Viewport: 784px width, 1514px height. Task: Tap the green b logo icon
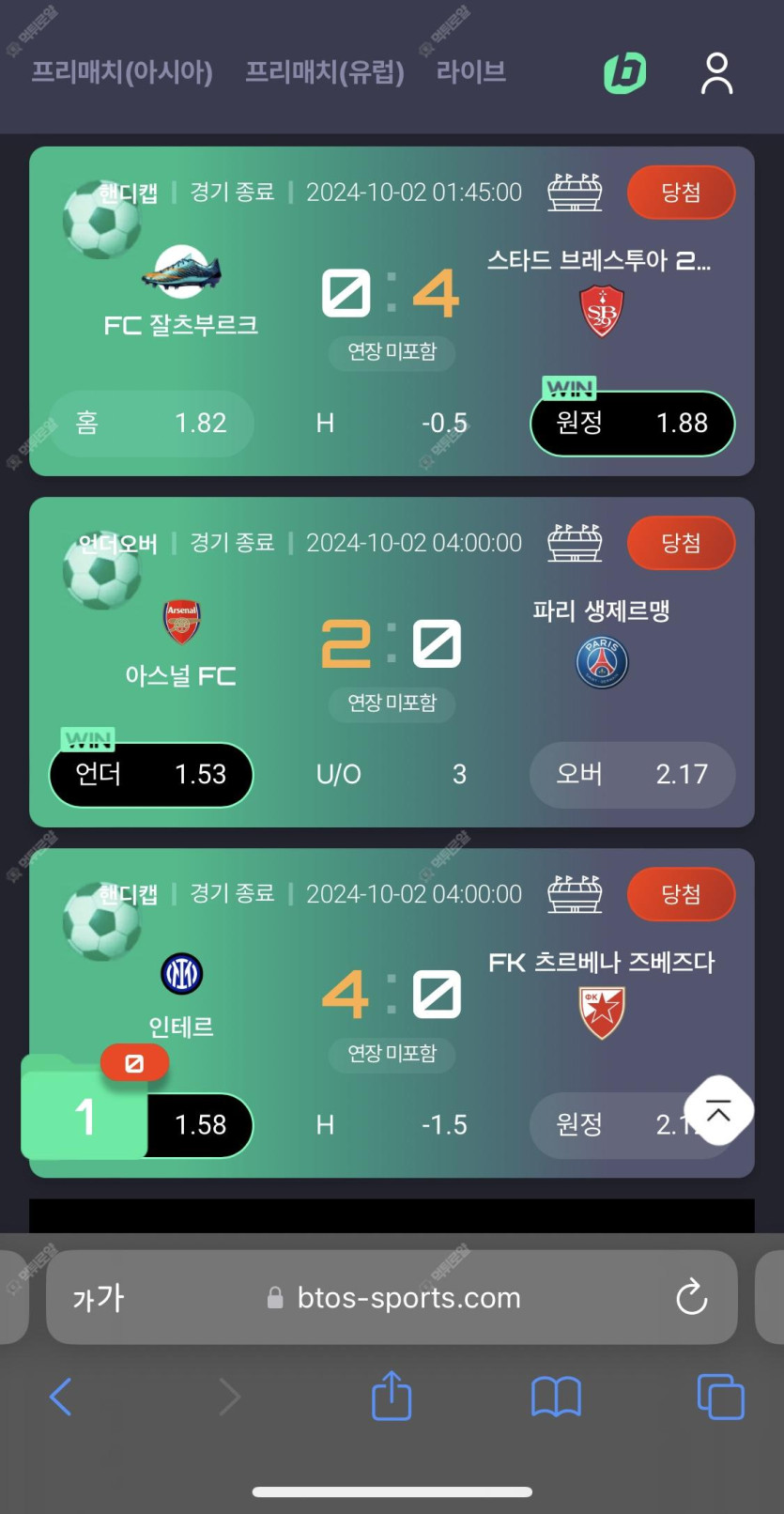[x=624, y=72]
